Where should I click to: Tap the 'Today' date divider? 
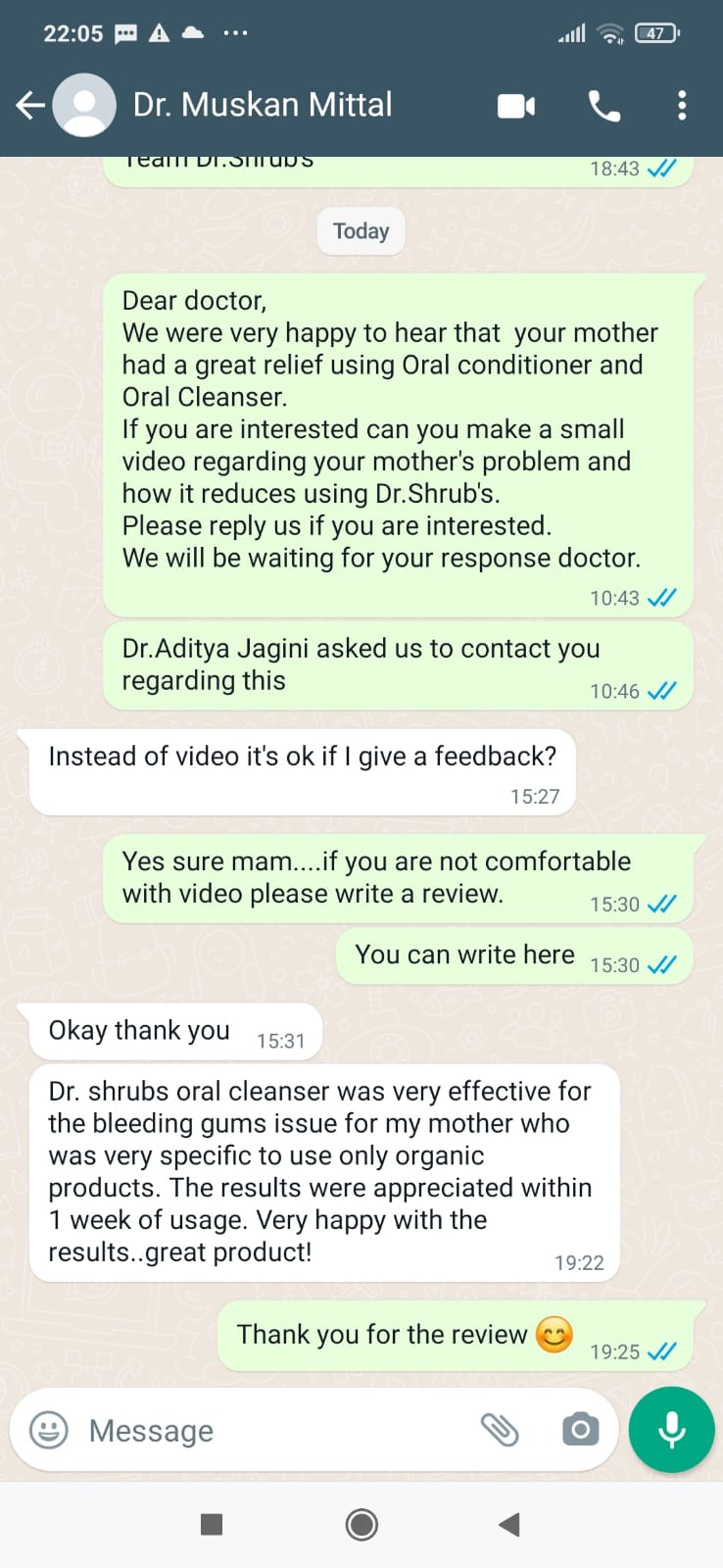[361, 231]
